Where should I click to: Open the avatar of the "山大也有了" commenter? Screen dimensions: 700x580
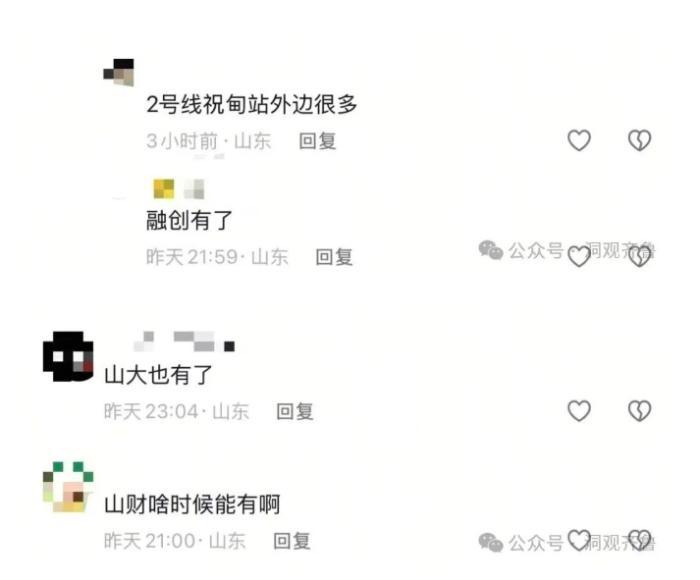(x=68, y=358)
